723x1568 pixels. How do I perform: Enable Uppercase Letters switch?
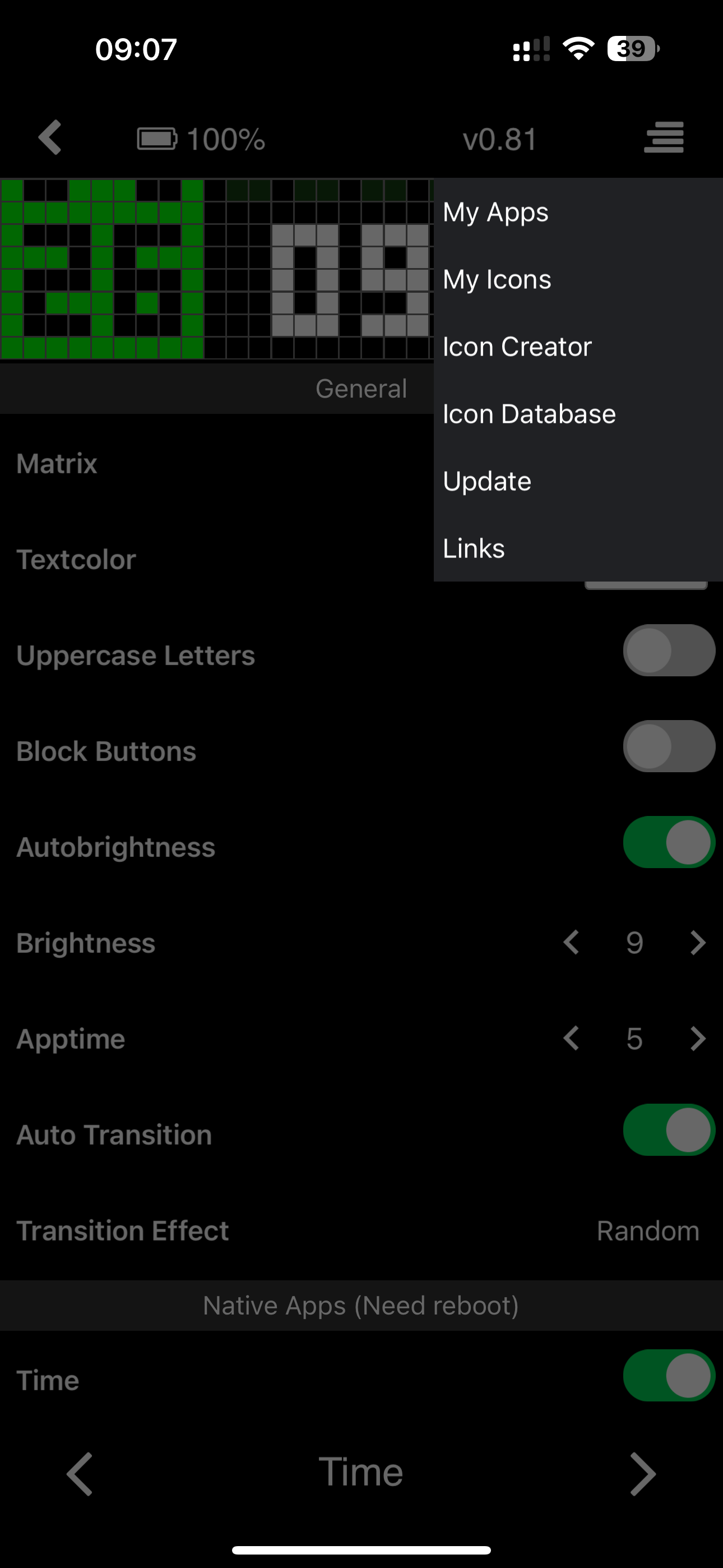668,650
